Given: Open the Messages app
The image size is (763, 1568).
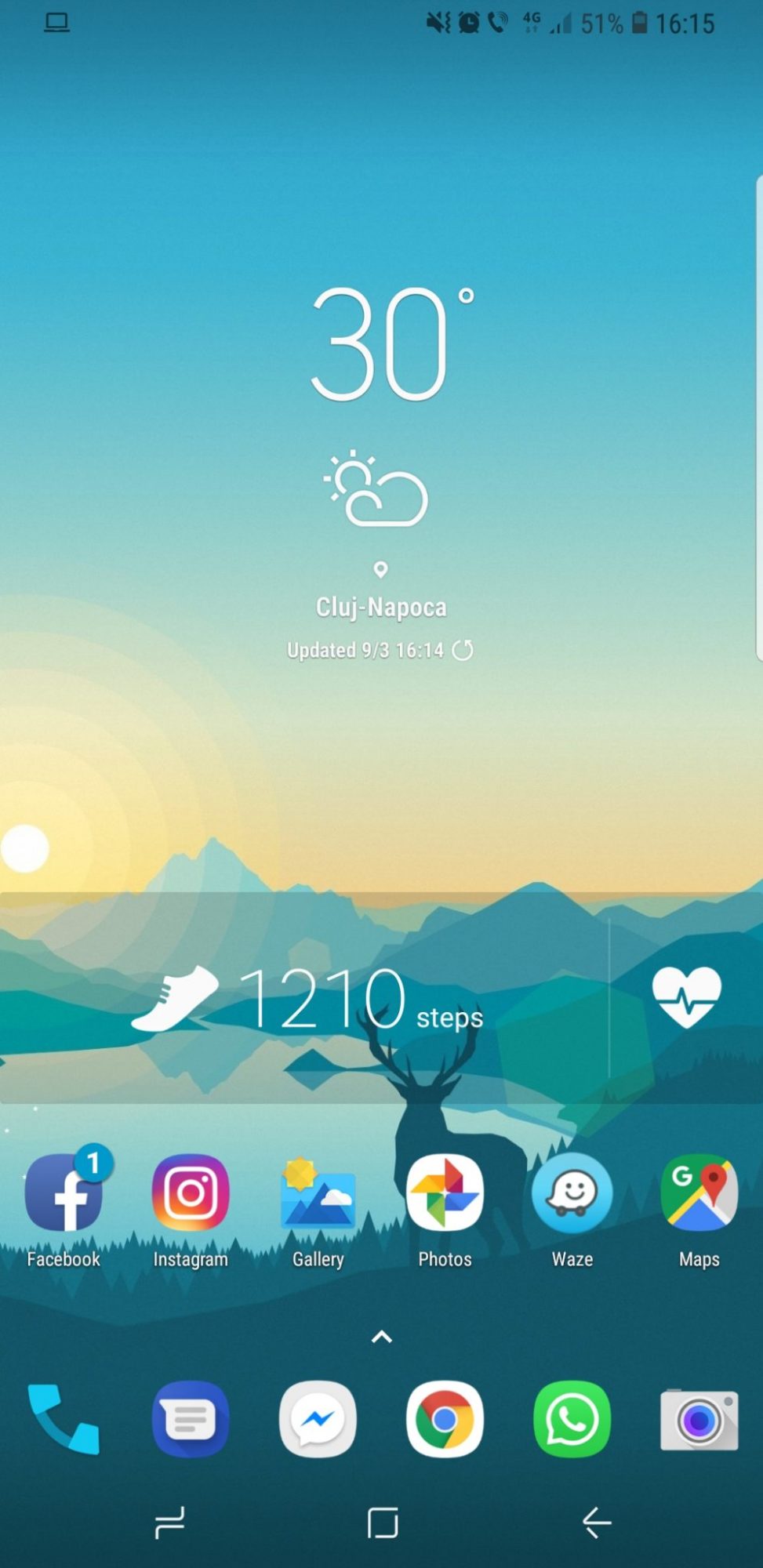Looking at the screenshot, I should coord(191,1420).
